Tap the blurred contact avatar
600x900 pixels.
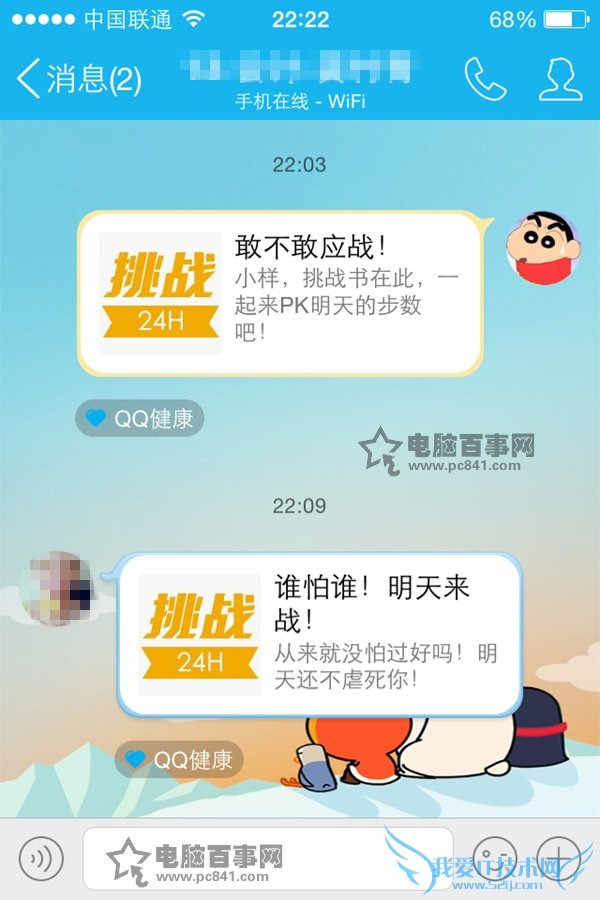pos(59,587)
